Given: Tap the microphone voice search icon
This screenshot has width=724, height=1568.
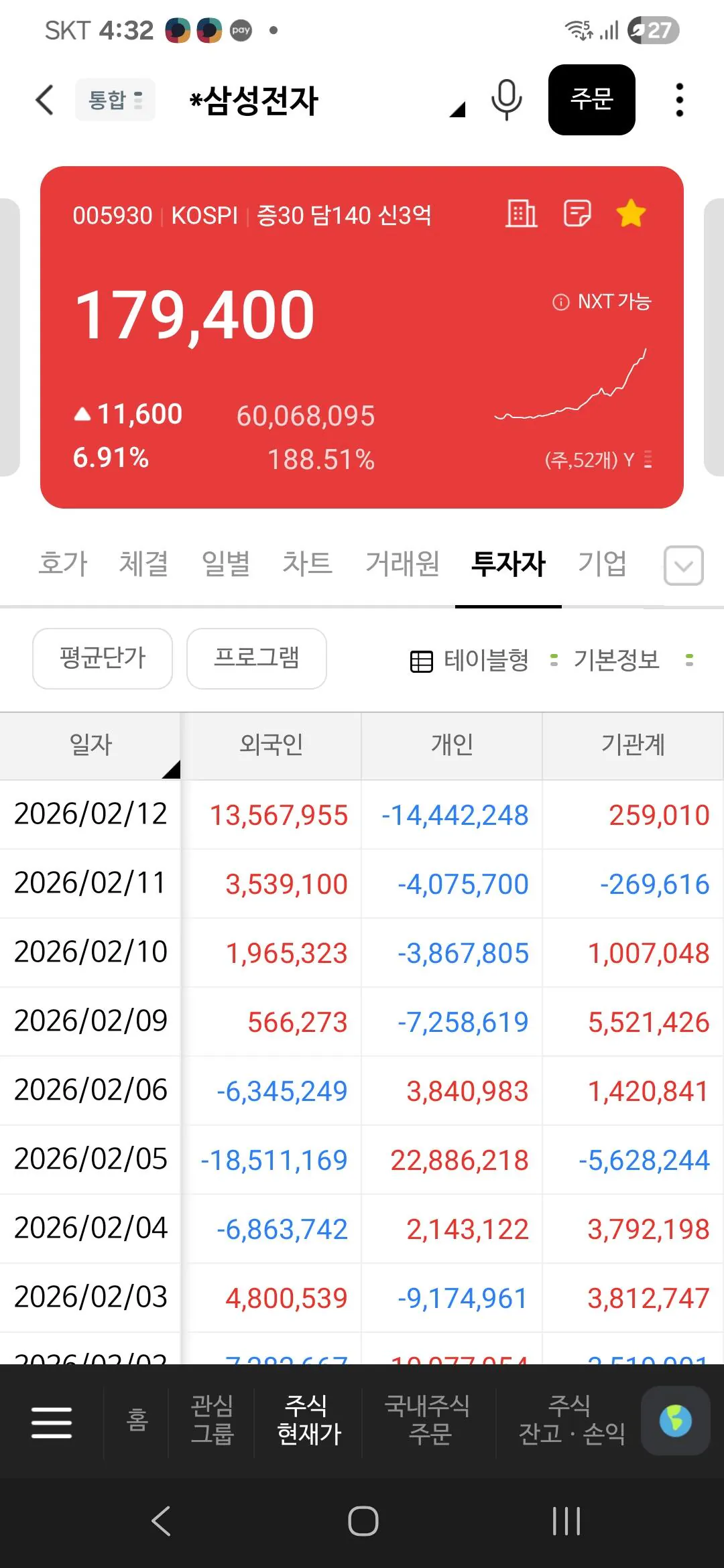Looking at the screenshot, I should [506, 101].
